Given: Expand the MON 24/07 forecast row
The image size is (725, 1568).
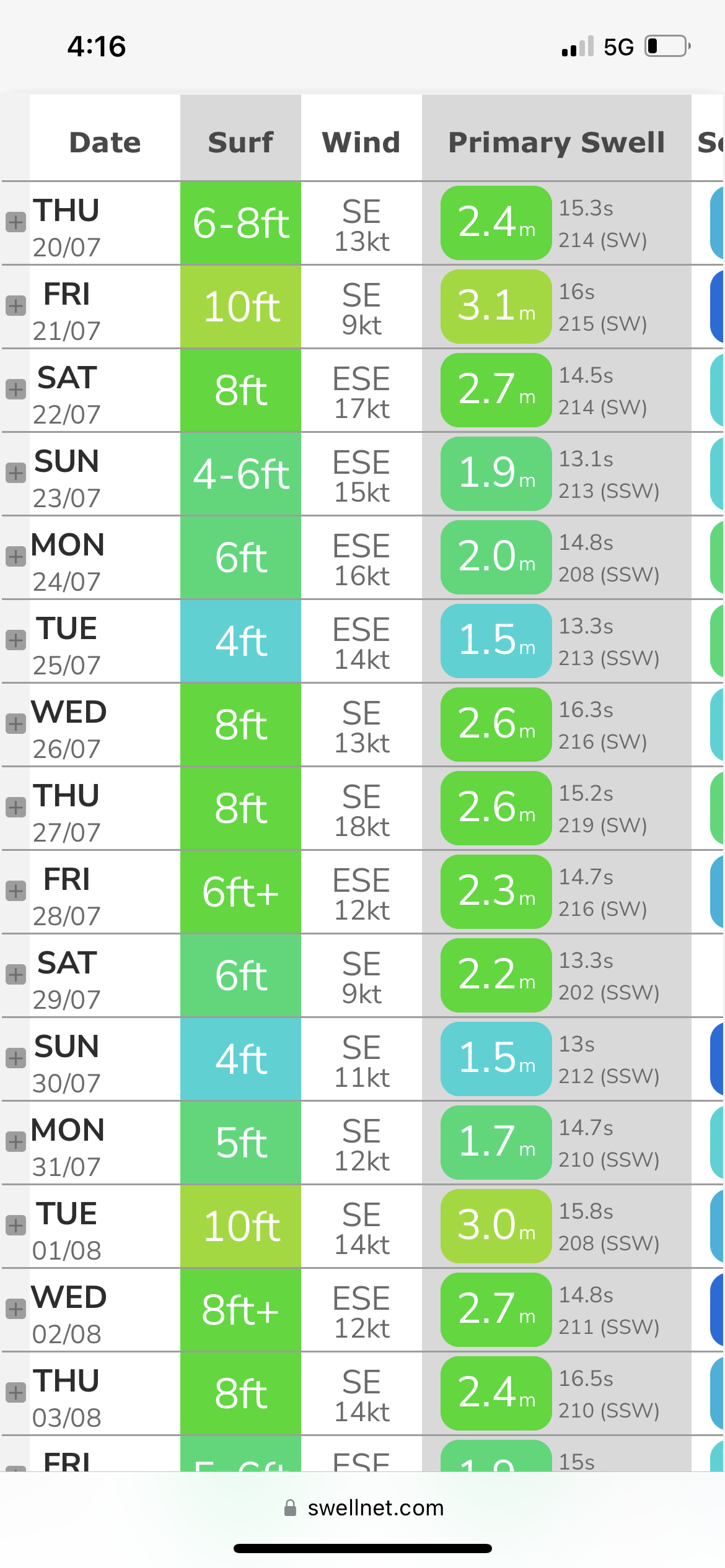Looking at the screenshot, I should coord(15,557).
